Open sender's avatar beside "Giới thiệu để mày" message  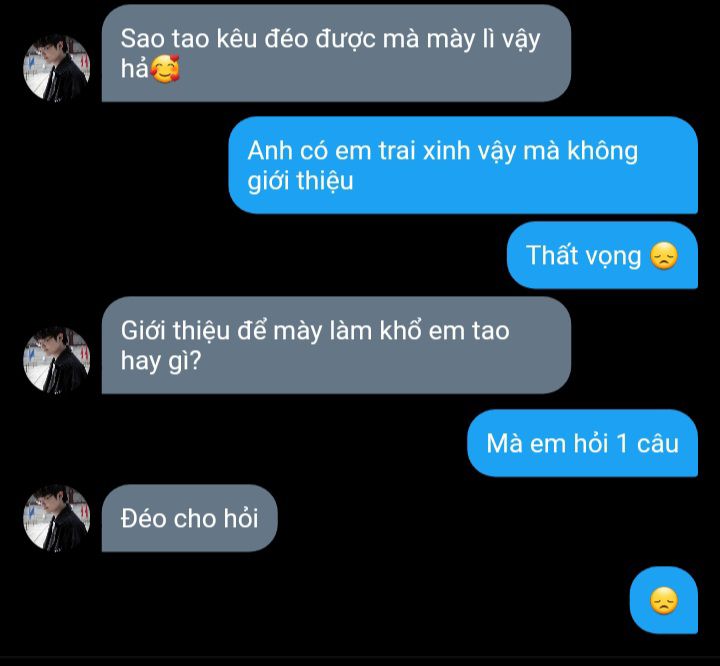pyautogui.click(x=57, y=360)
